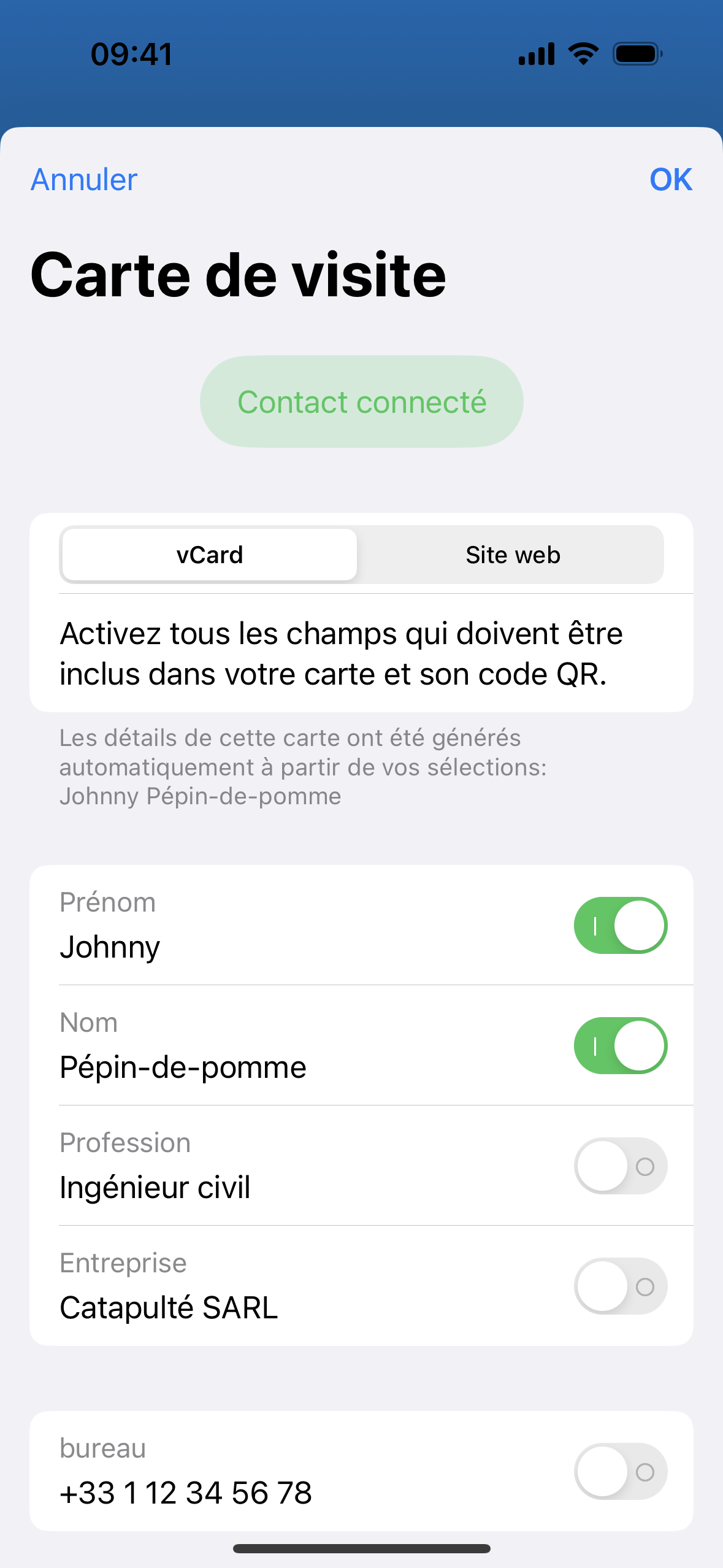Toggle on Entreprise Catapulté SARL
Image resolution: width=723 pixels, height=1568 pixels.
[620, 1286]
